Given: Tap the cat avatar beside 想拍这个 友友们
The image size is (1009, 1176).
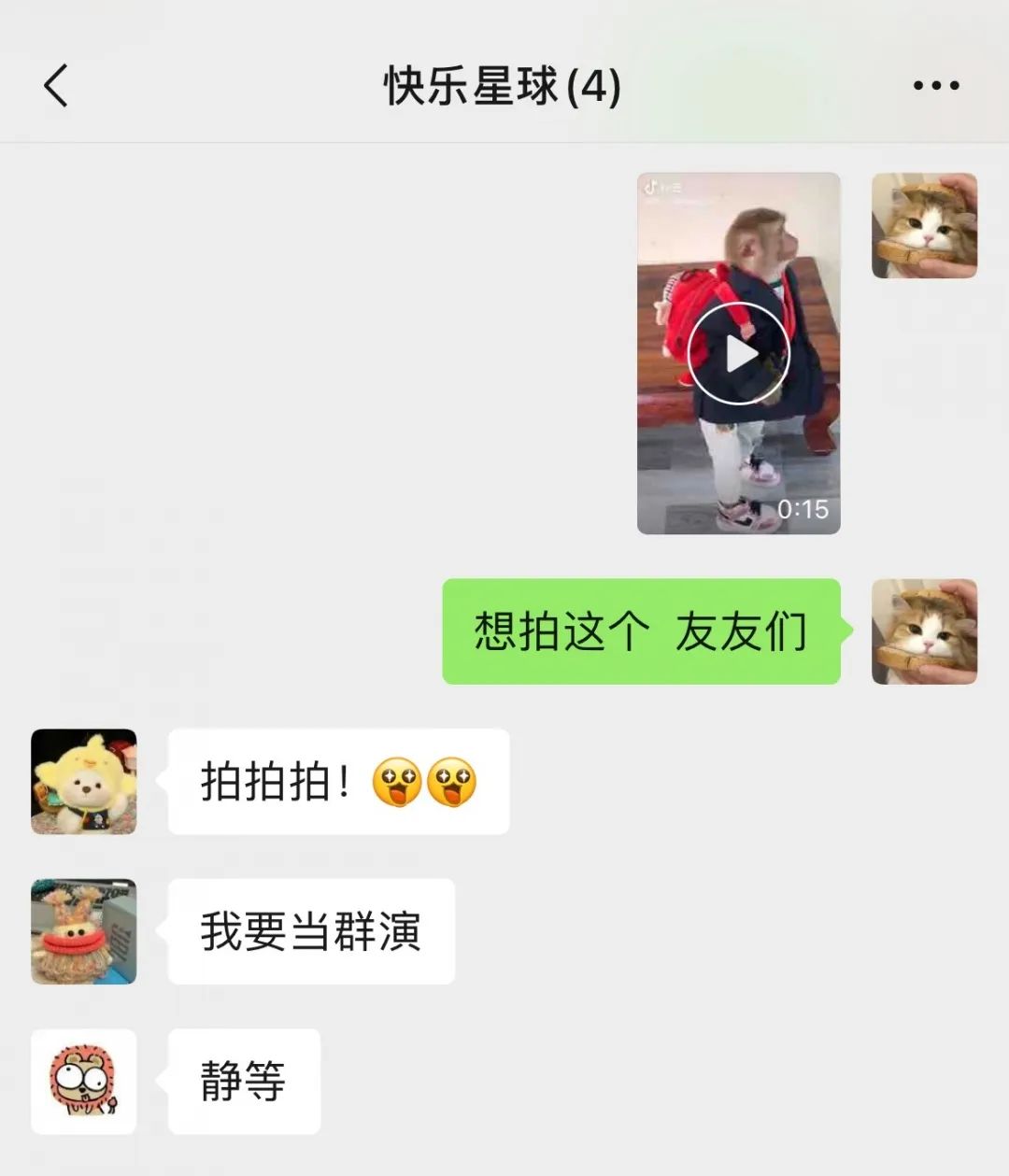Looking at the screenshot, I should 924,631.
